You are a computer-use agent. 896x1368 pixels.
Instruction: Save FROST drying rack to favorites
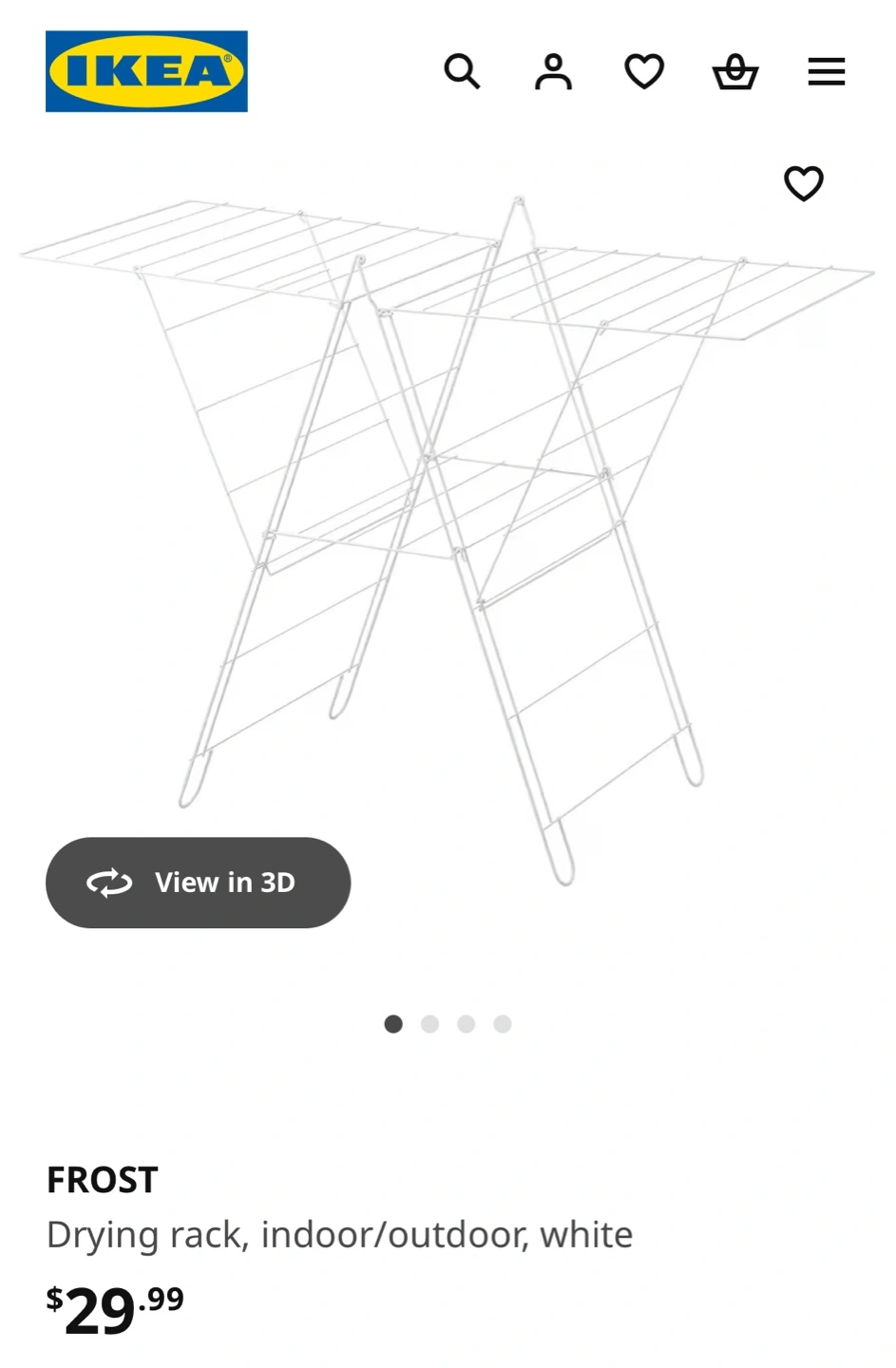coord(804,183)
